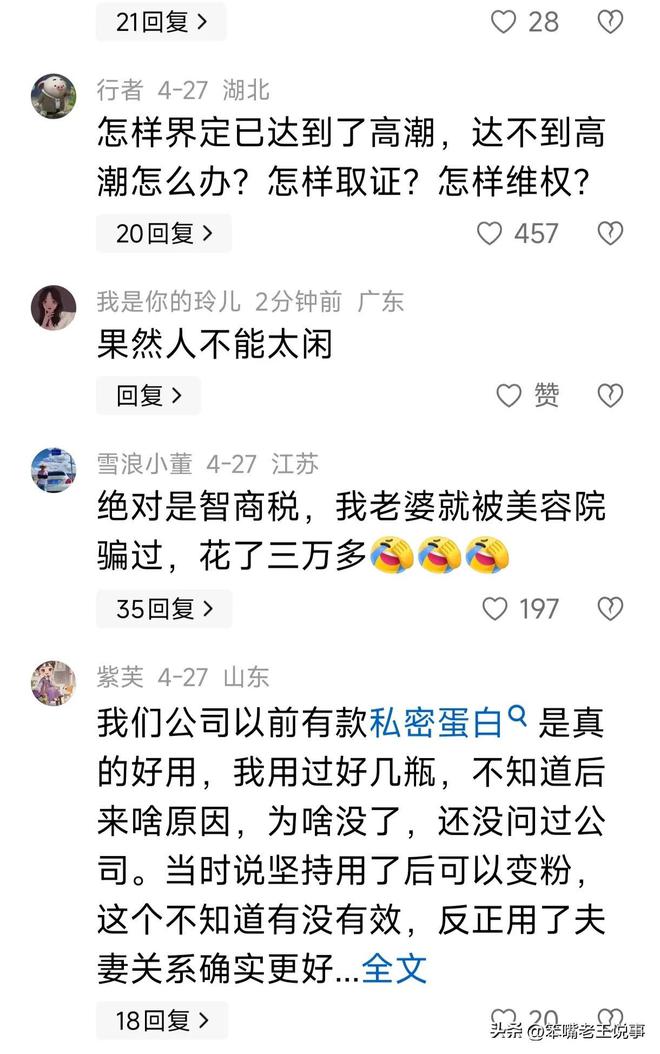Open 行者's avatar profile
The height and width of the screenshot is (1054, 660).
point(53,96)
